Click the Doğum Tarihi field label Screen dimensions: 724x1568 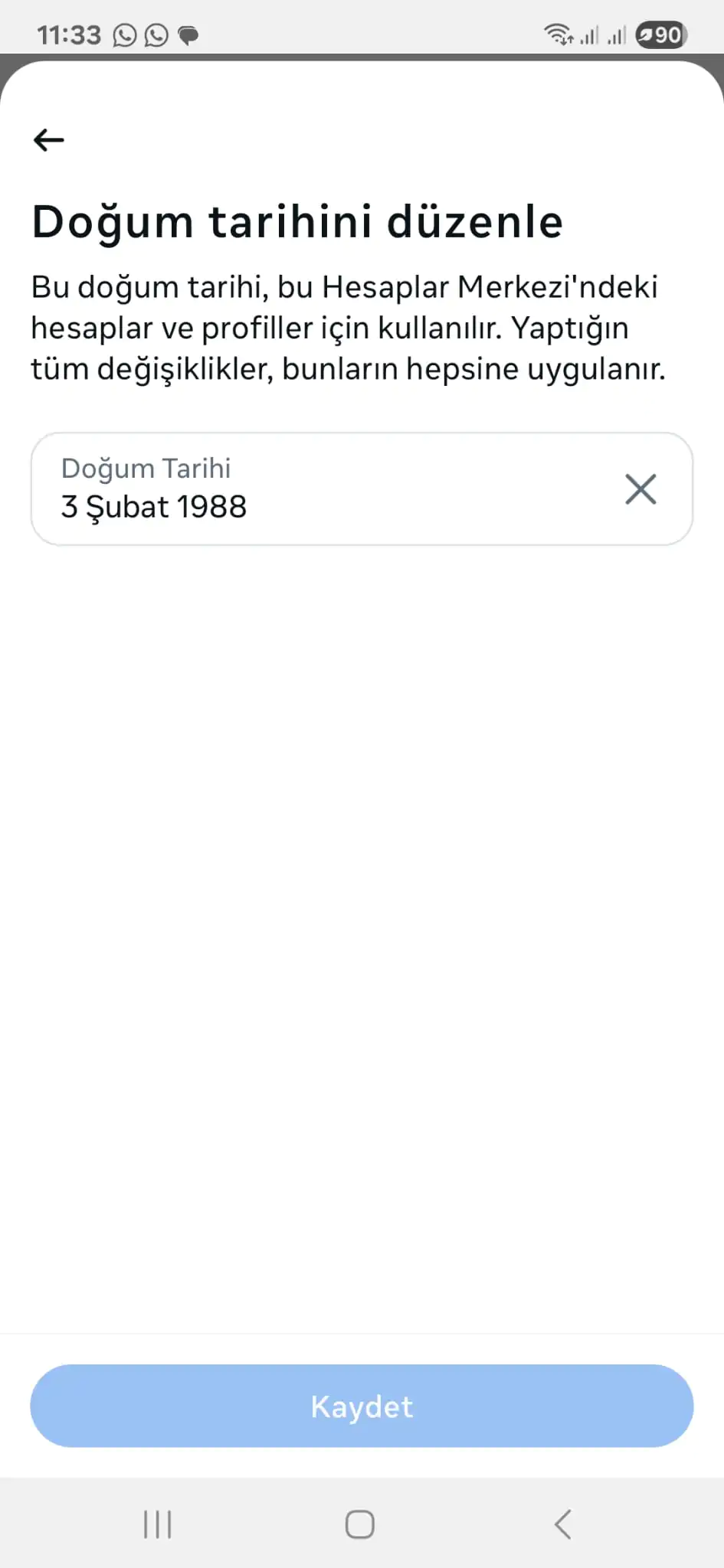tap(146, 468)
